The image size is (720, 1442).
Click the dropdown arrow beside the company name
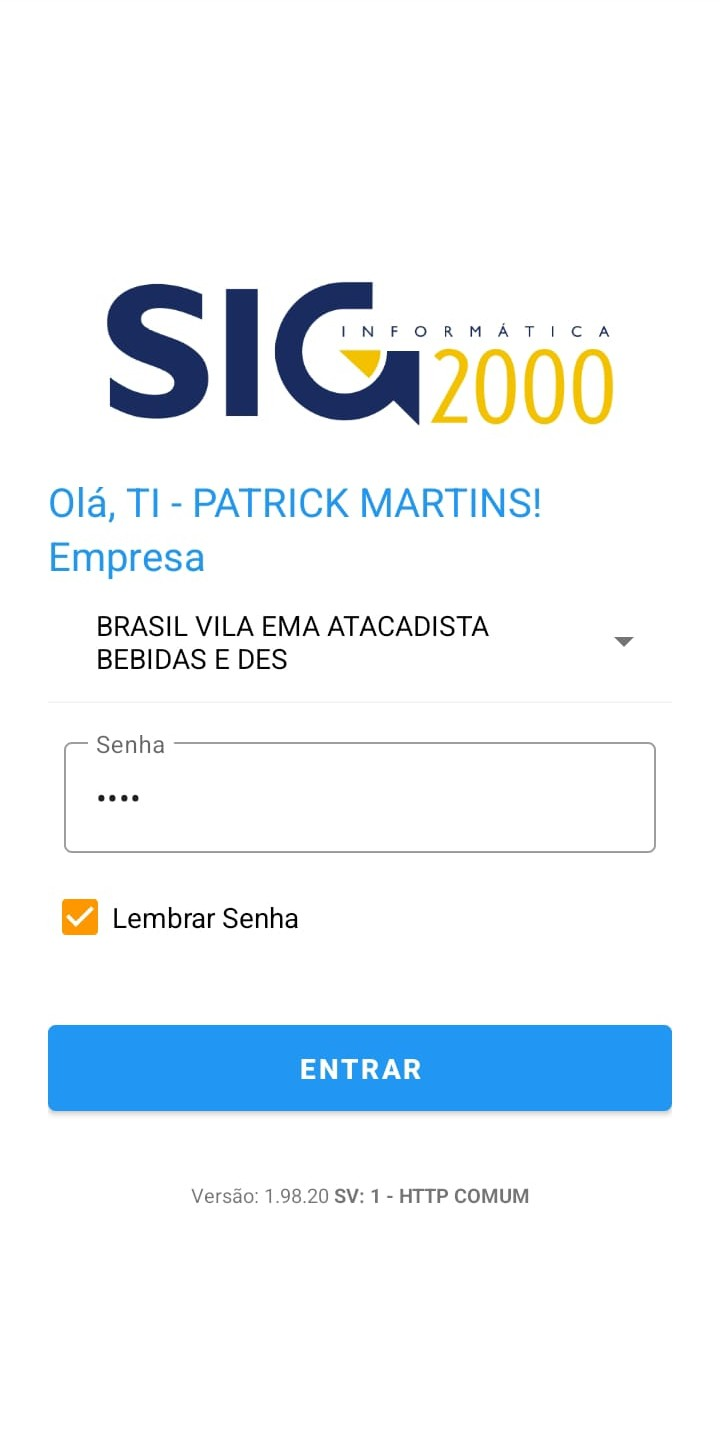click(623, 641)
